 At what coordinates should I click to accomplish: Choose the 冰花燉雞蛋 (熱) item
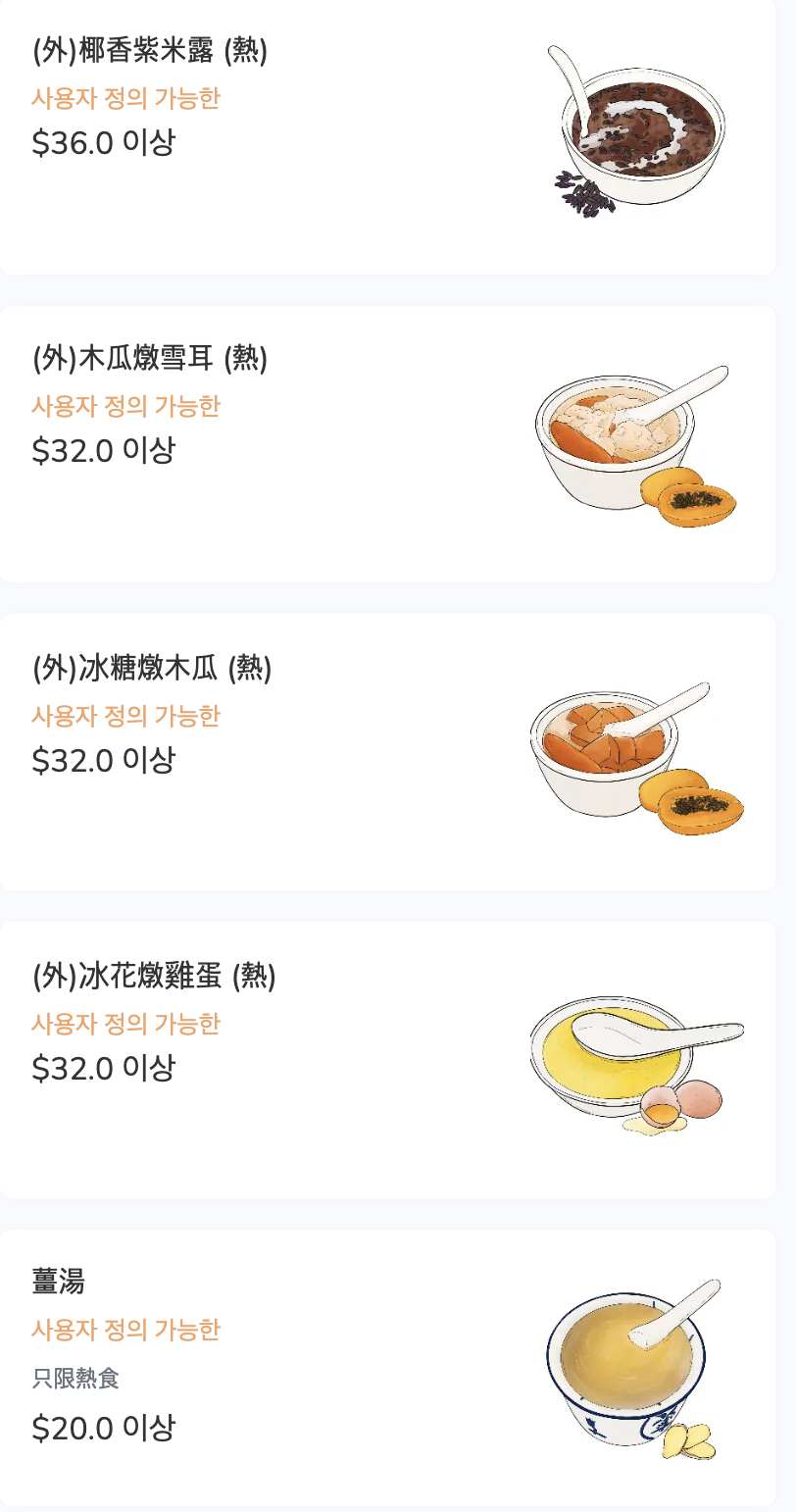pos(387,1060)
